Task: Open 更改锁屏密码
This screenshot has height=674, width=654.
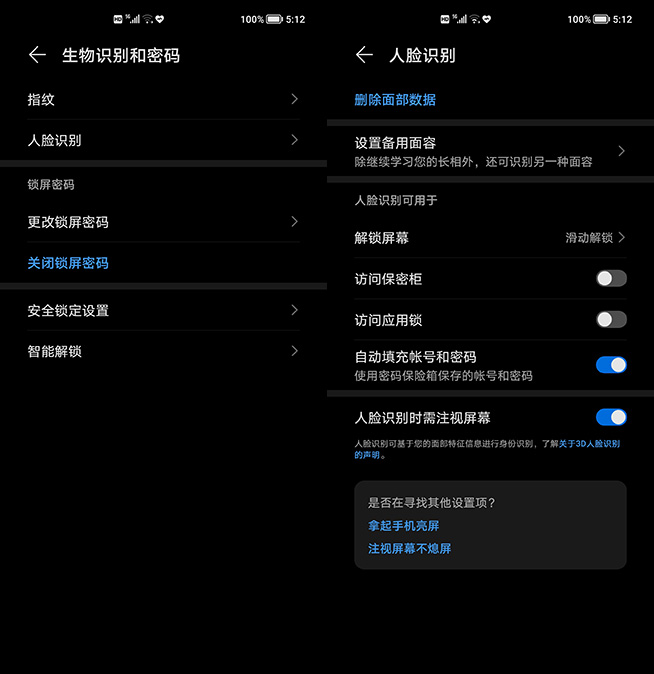Action: click(163, 222)
